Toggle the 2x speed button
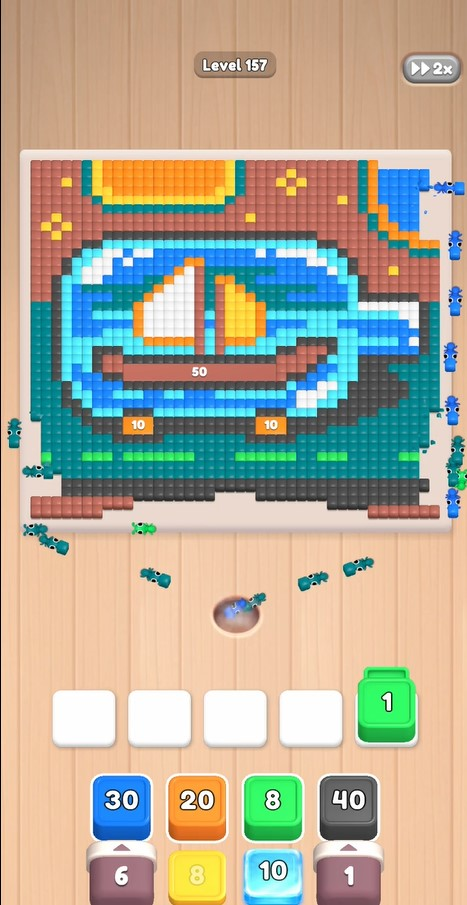 click(432, 69)
